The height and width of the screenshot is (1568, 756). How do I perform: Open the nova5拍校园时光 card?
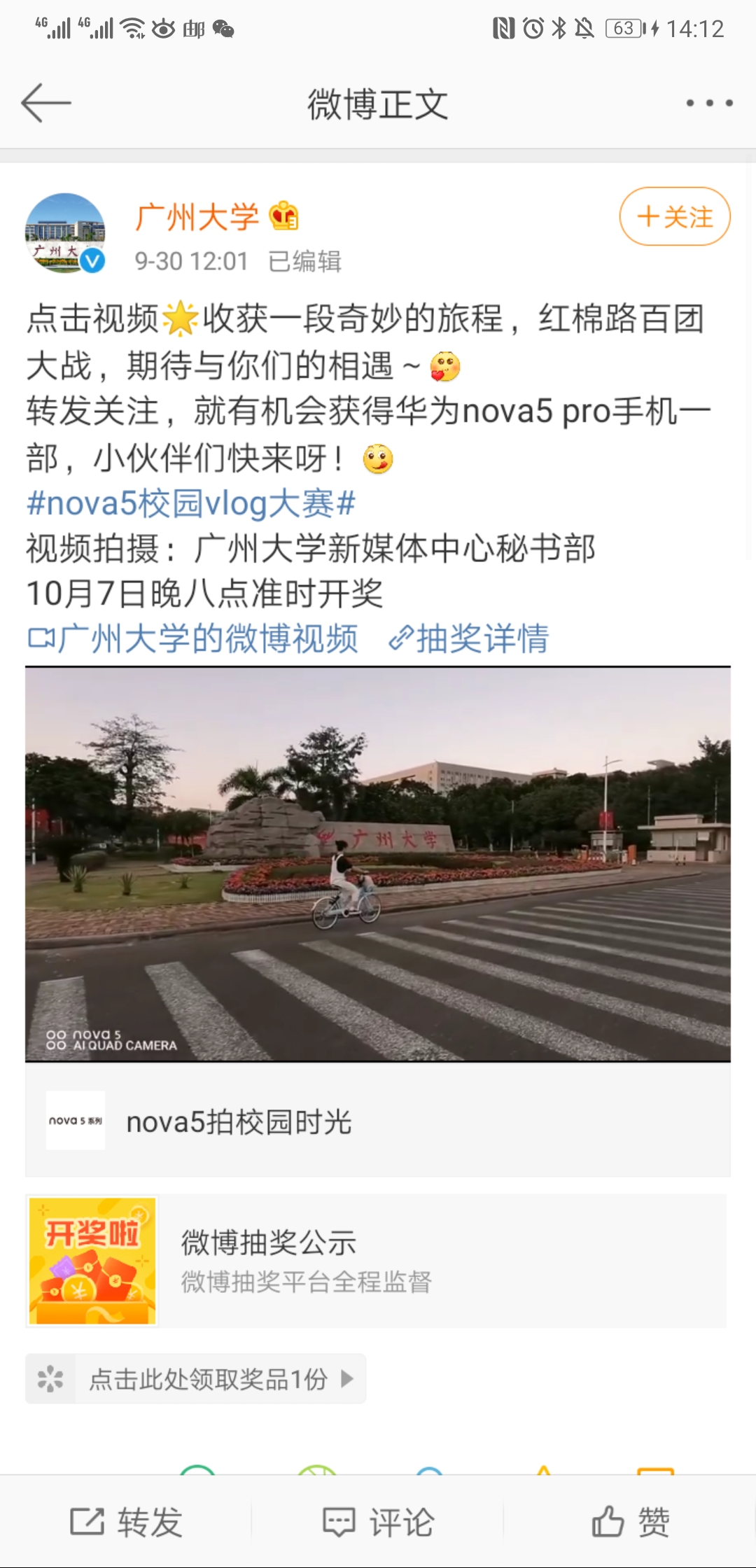(x=378, y=1121)
